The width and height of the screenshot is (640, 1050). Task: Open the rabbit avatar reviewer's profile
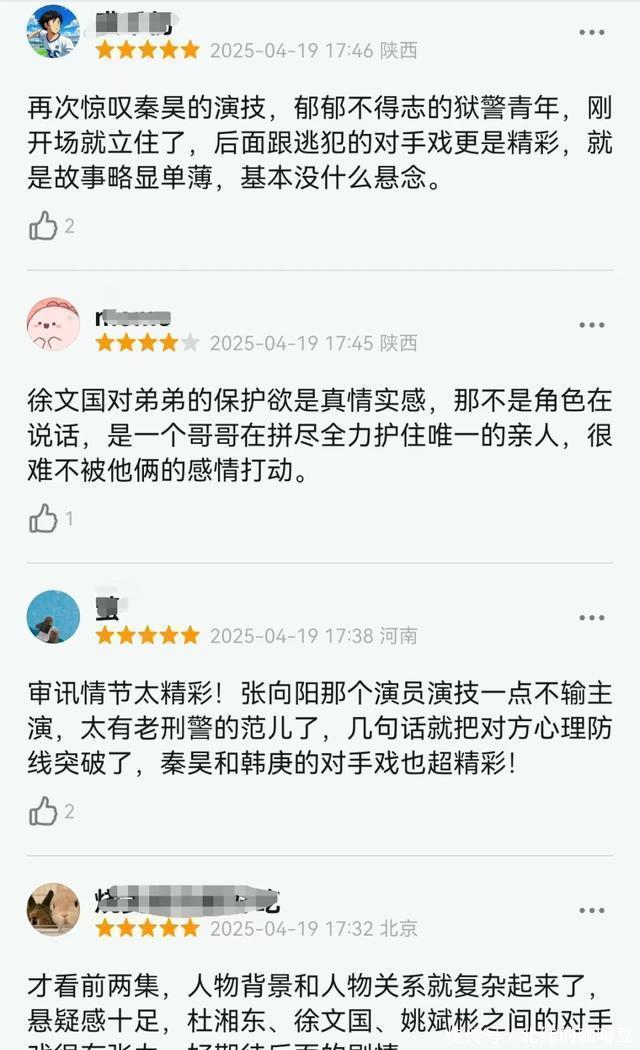[53, 909]
